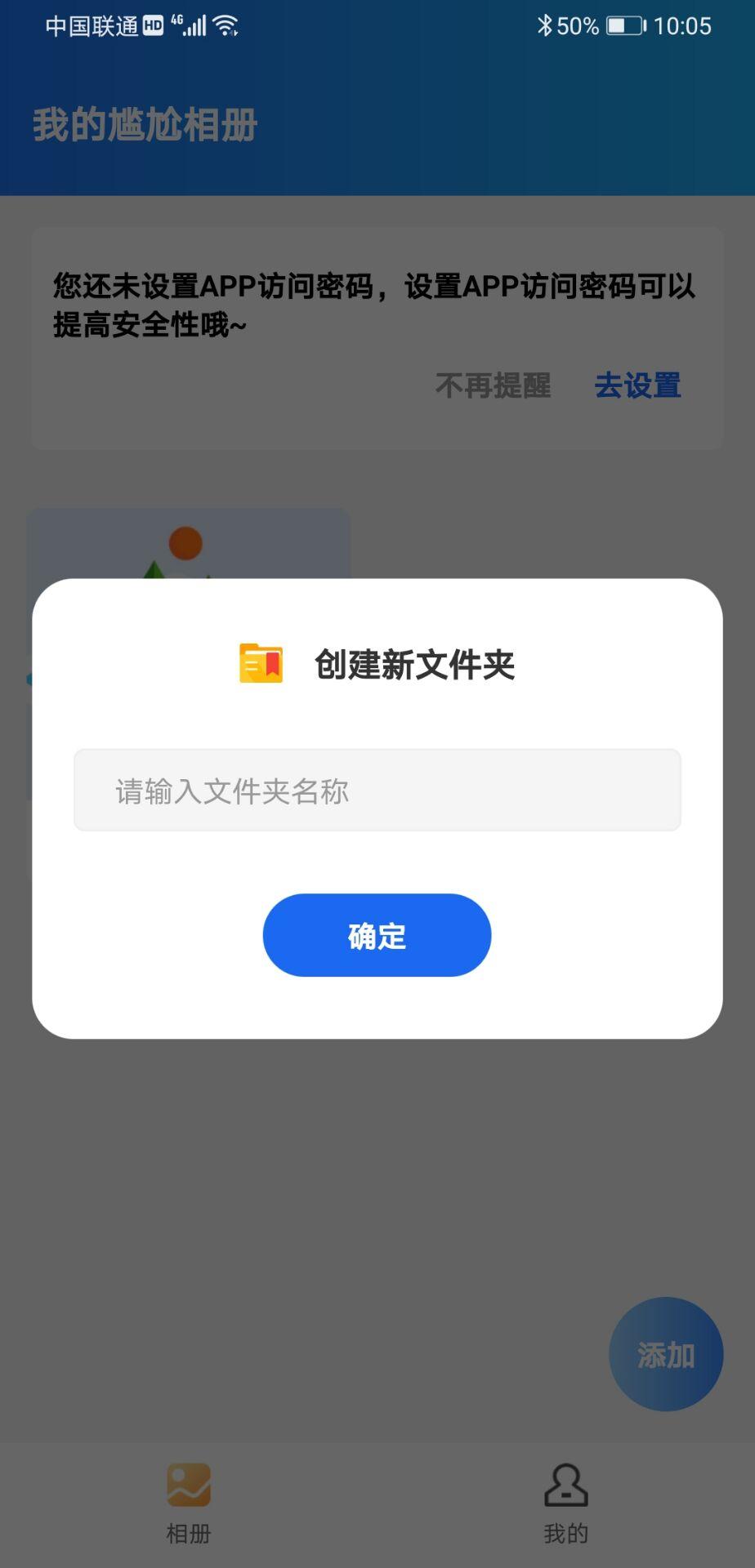
Task: Confirm folder creation with 确定
Action: click(x=377, y=935)
